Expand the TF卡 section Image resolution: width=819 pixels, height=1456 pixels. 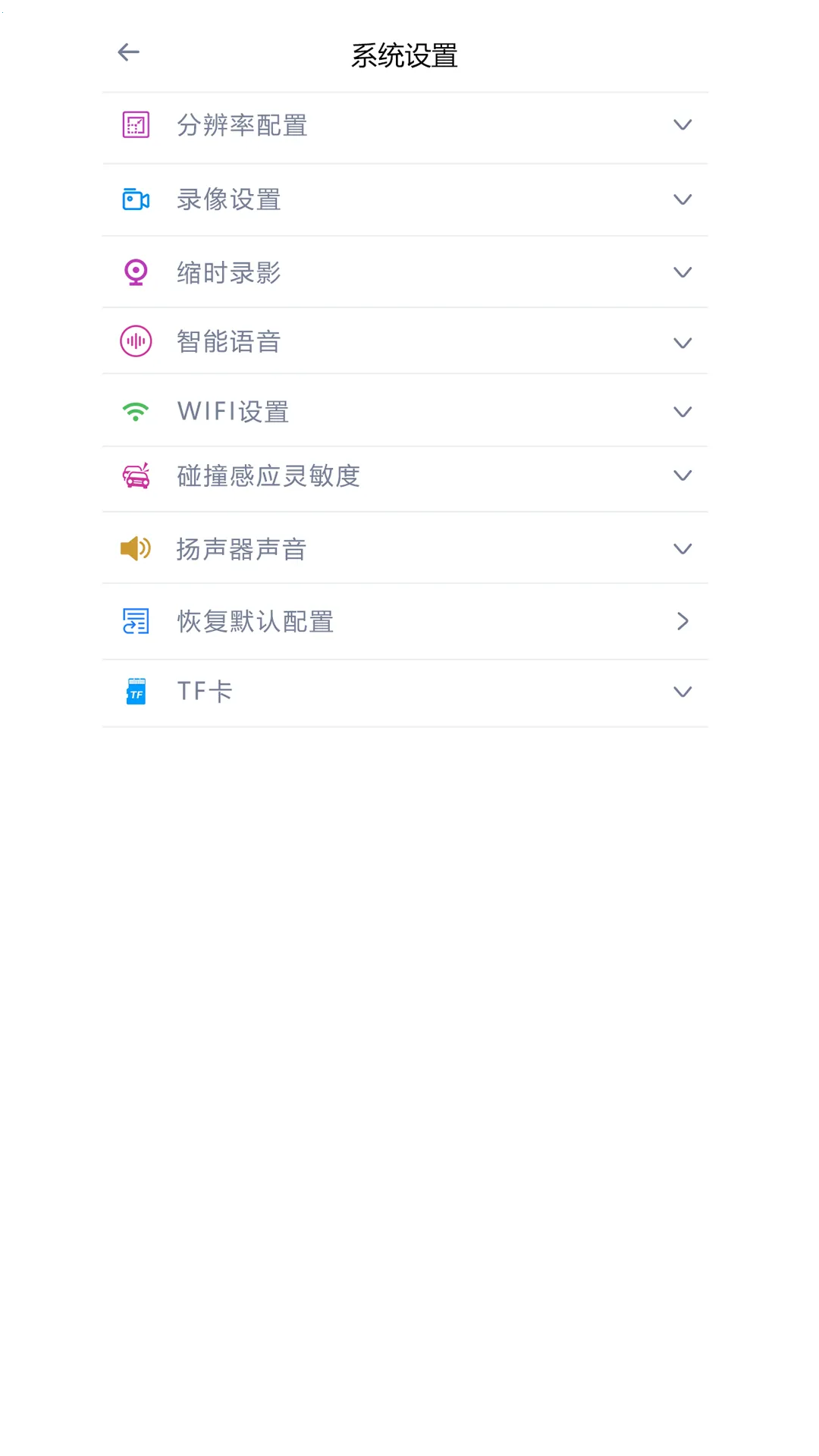click(682, 692)
